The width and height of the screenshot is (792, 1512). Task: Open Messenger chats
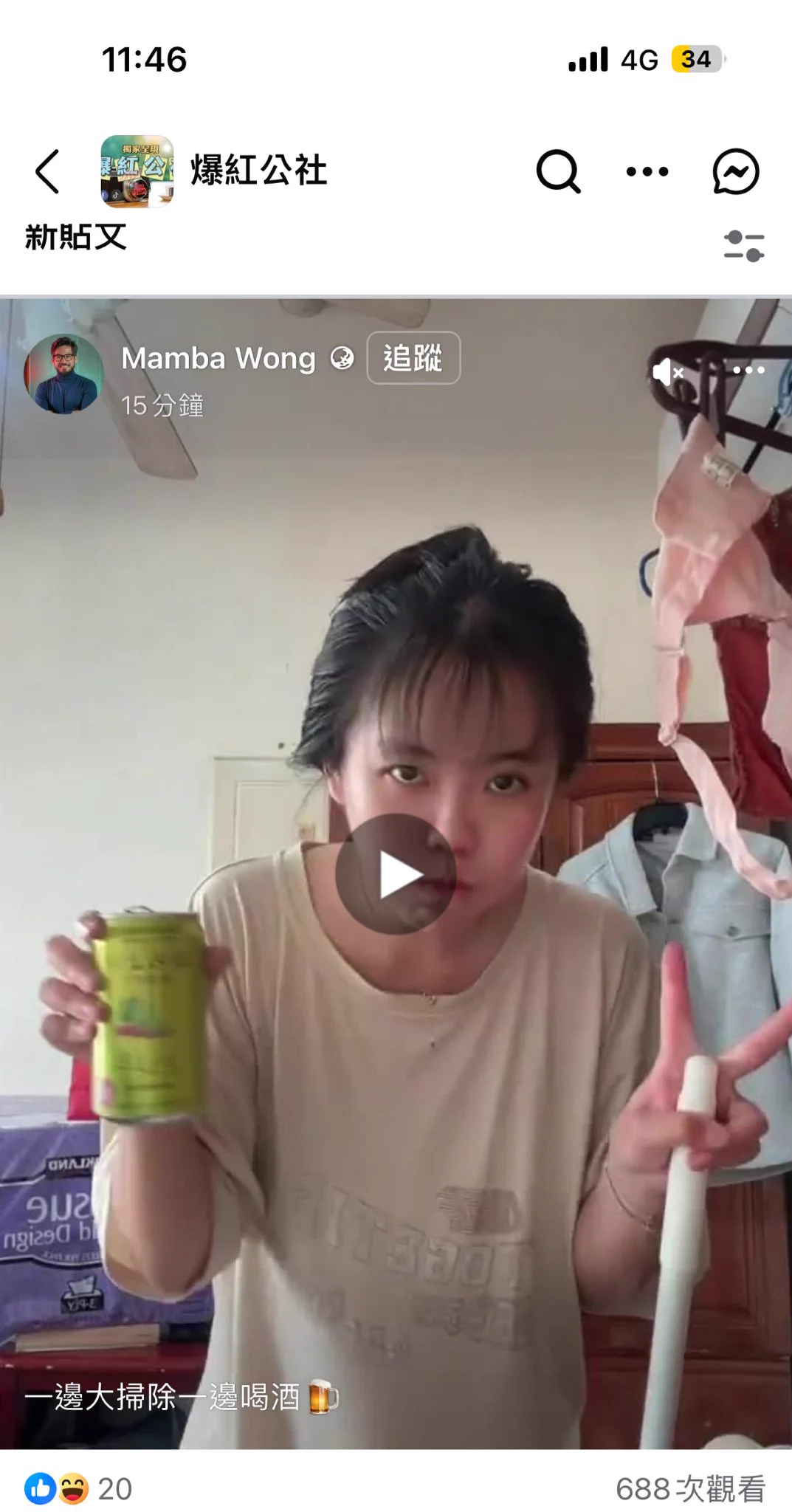click(735, 171)
